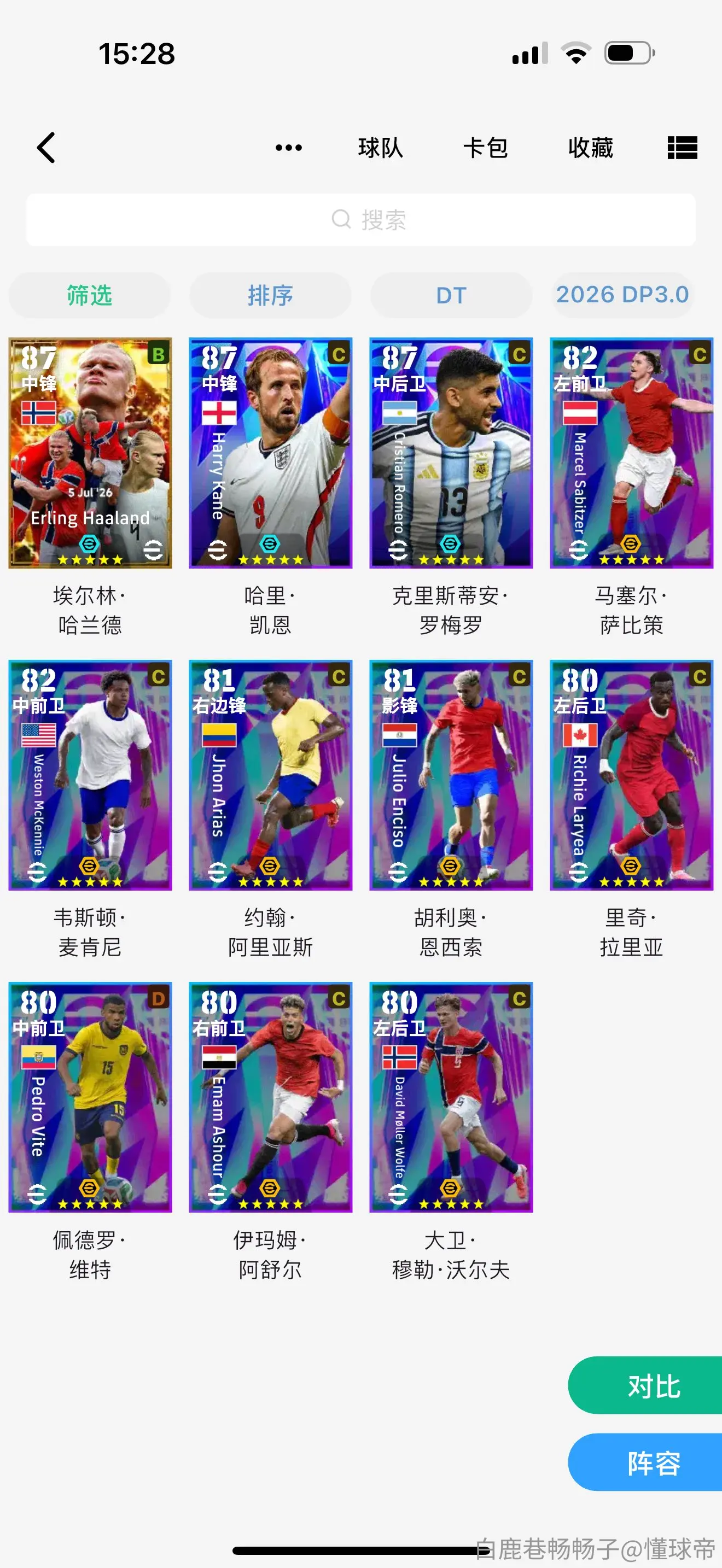This screenshot has width=722, height=1568.
Task: Select the DT chip
Action: click(451, 295)
